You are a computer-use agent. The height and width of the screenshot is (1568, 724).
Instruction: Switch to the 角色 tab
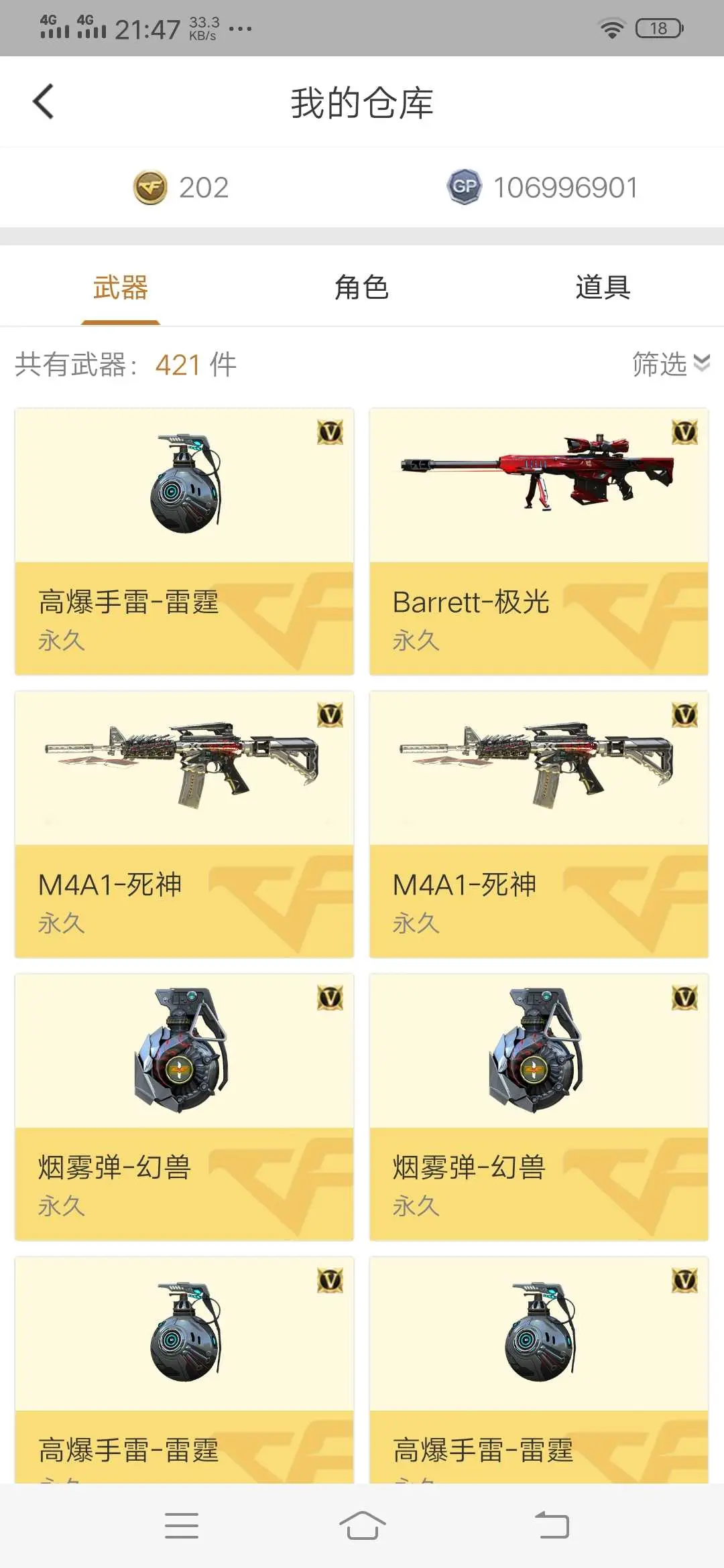(362, 287)
